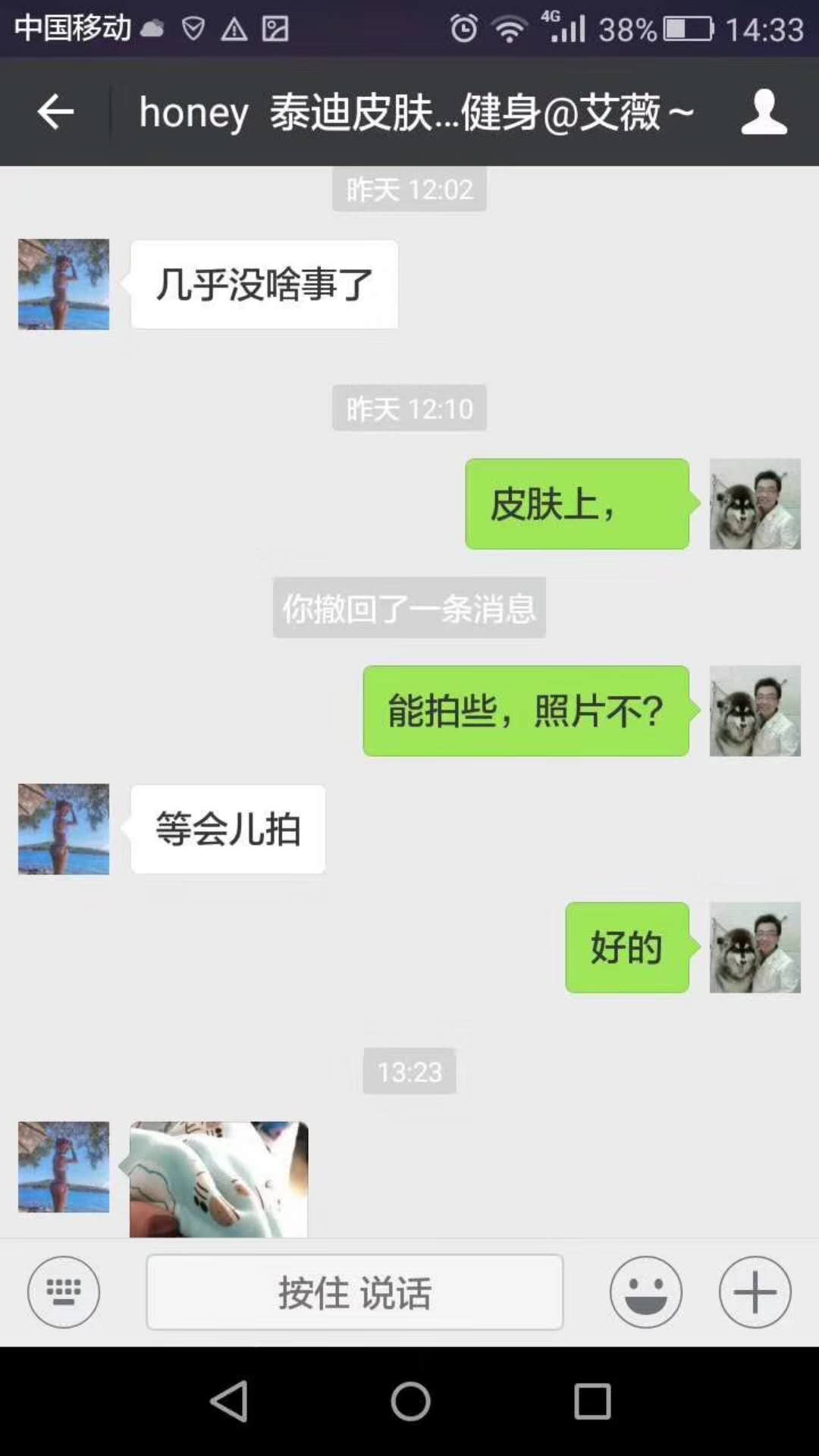
Task: Go back to the chat list
Action: 55,112
